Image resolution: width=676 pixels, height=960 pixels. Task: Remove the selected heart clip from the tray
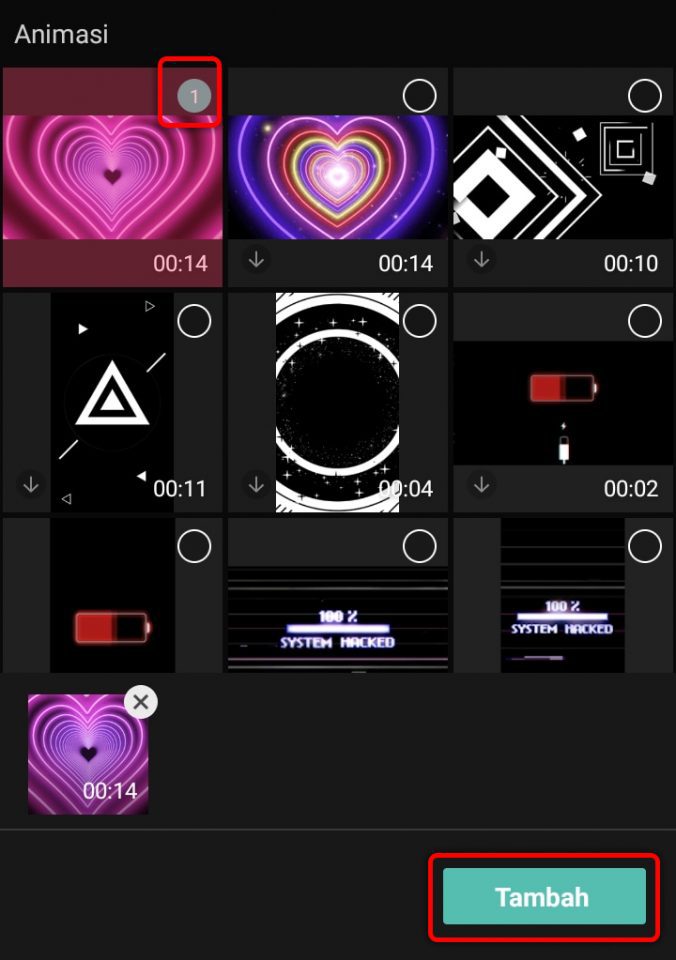(141, 702)
